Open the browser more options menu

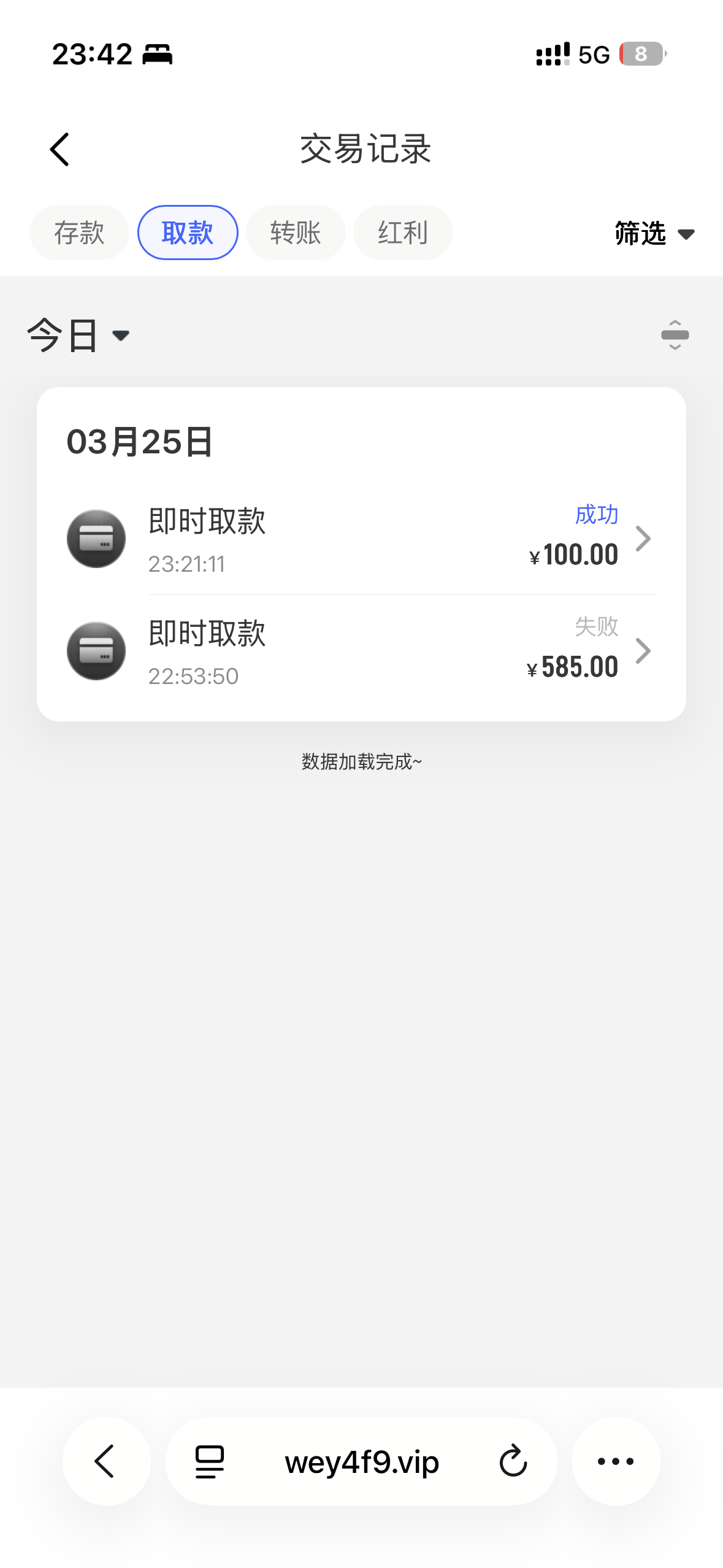(615, 1461)
